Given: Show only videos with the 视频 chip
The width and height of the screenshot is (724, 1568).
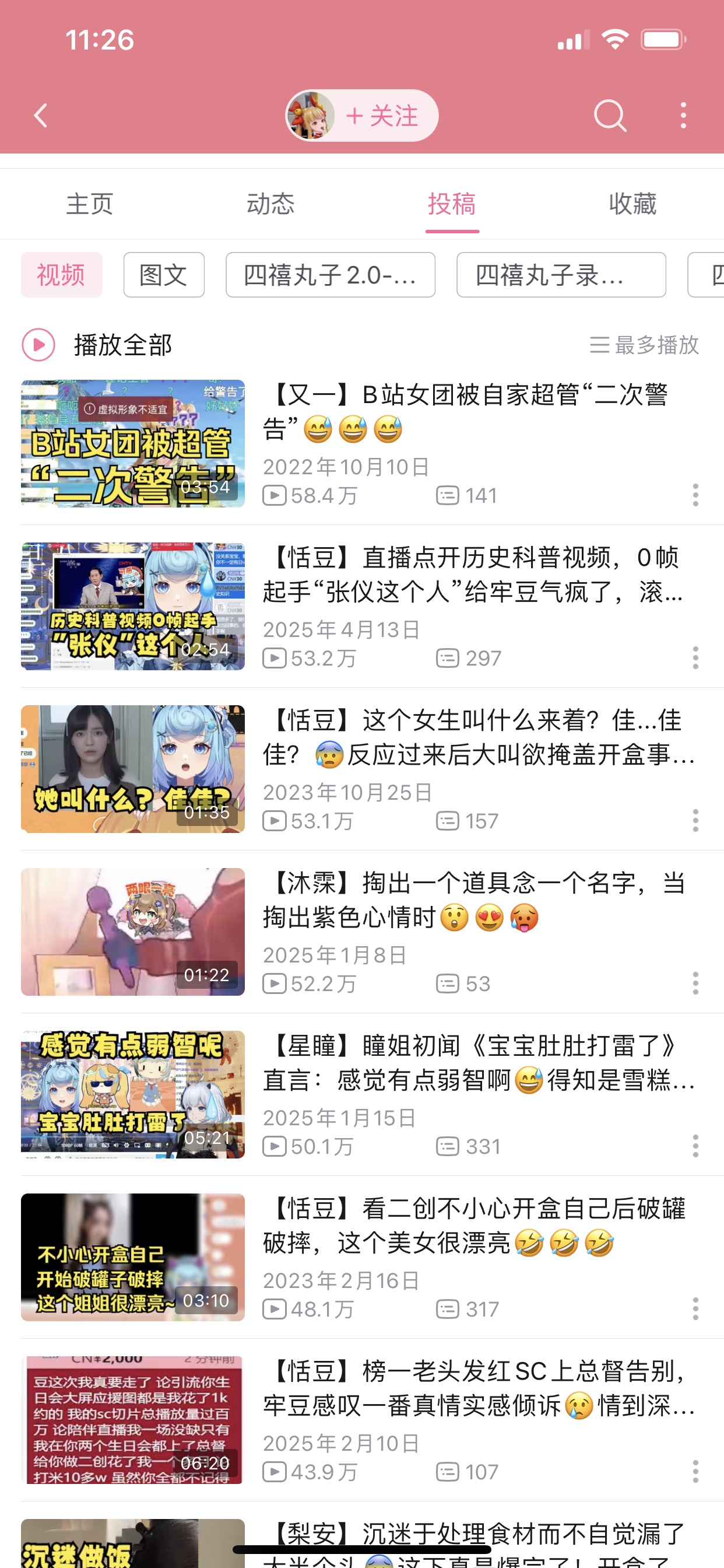Looking at the screenshot, I should (61, 275).
